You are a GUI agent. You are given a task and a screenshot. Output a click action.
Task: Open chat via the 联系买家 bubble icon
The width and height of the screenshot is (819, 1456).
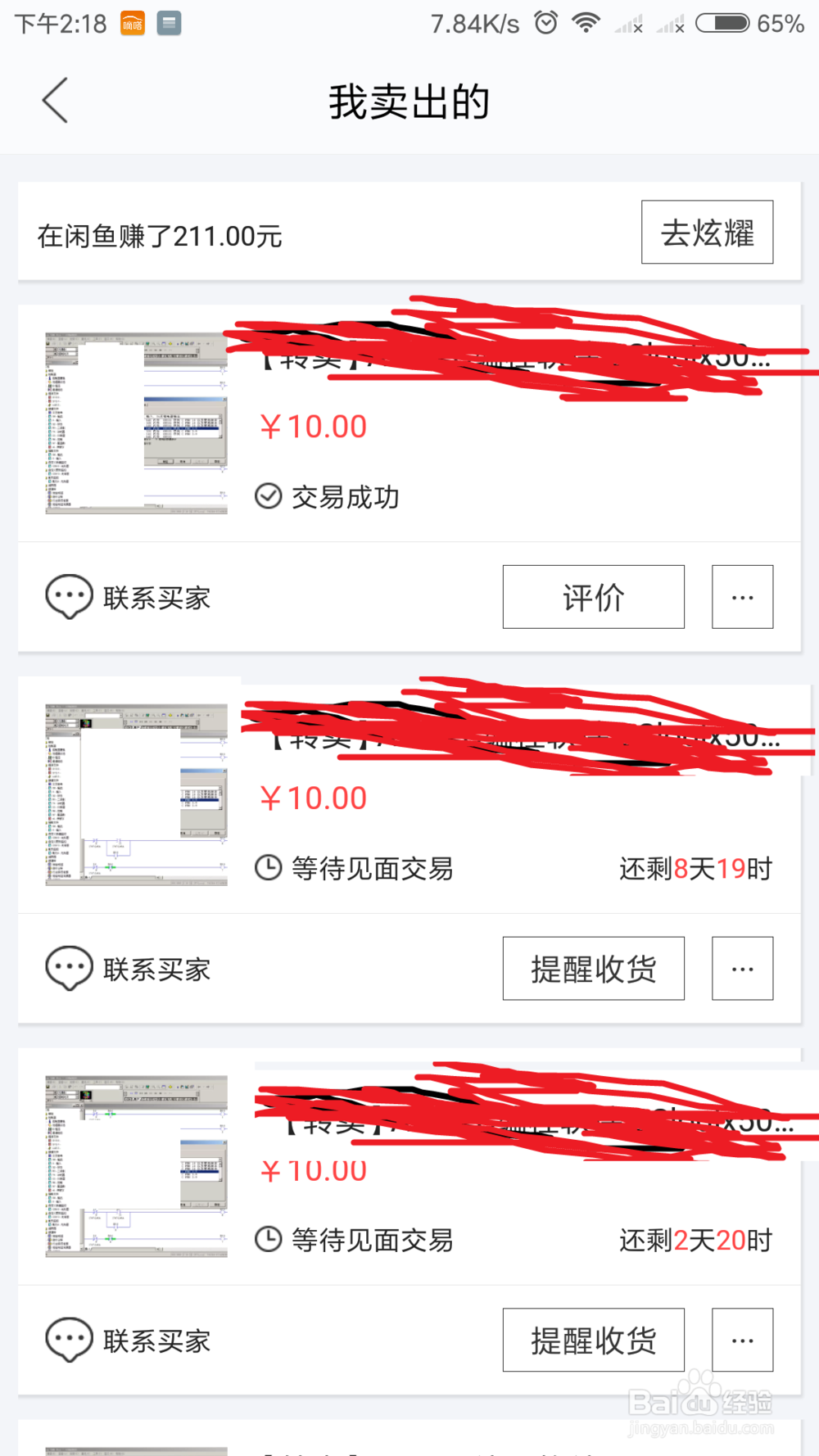pos(69,597)
